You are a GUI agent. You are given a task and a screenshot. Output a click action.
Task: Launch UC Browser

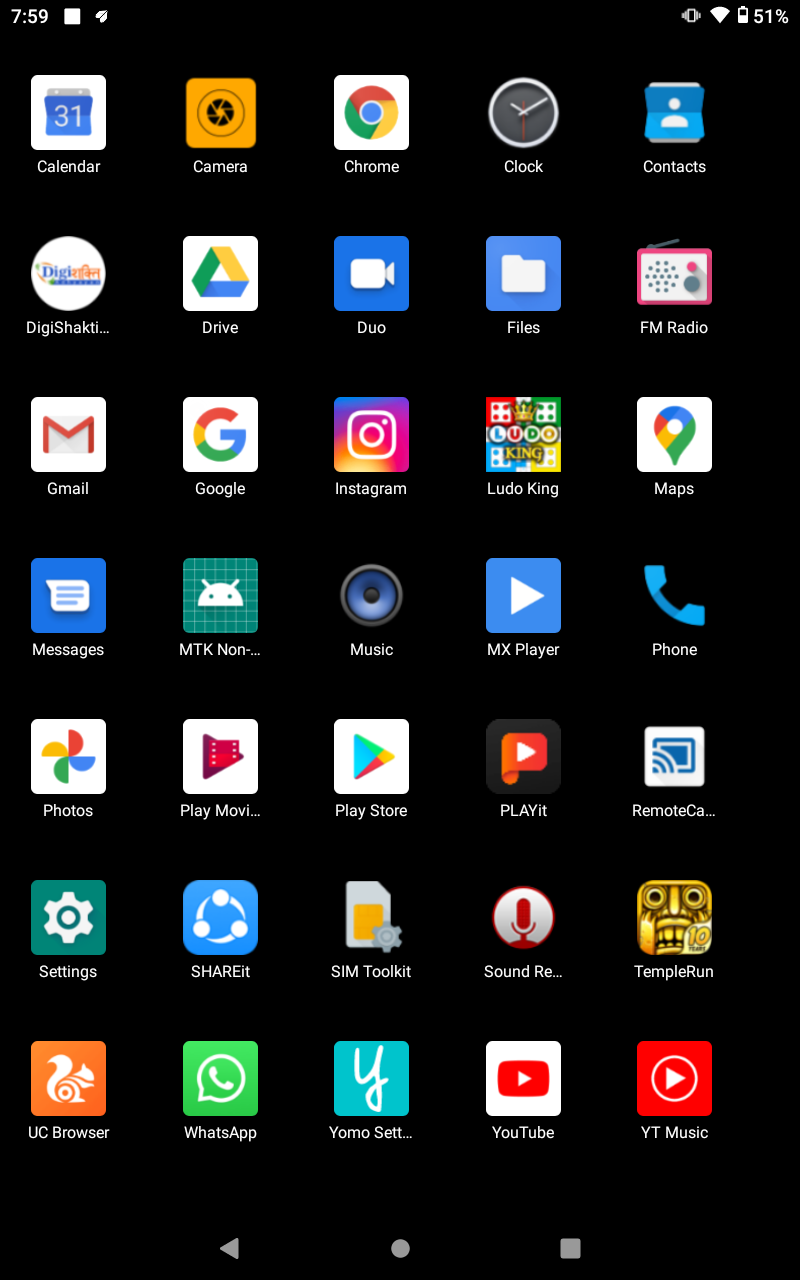tap(68, 1079)
